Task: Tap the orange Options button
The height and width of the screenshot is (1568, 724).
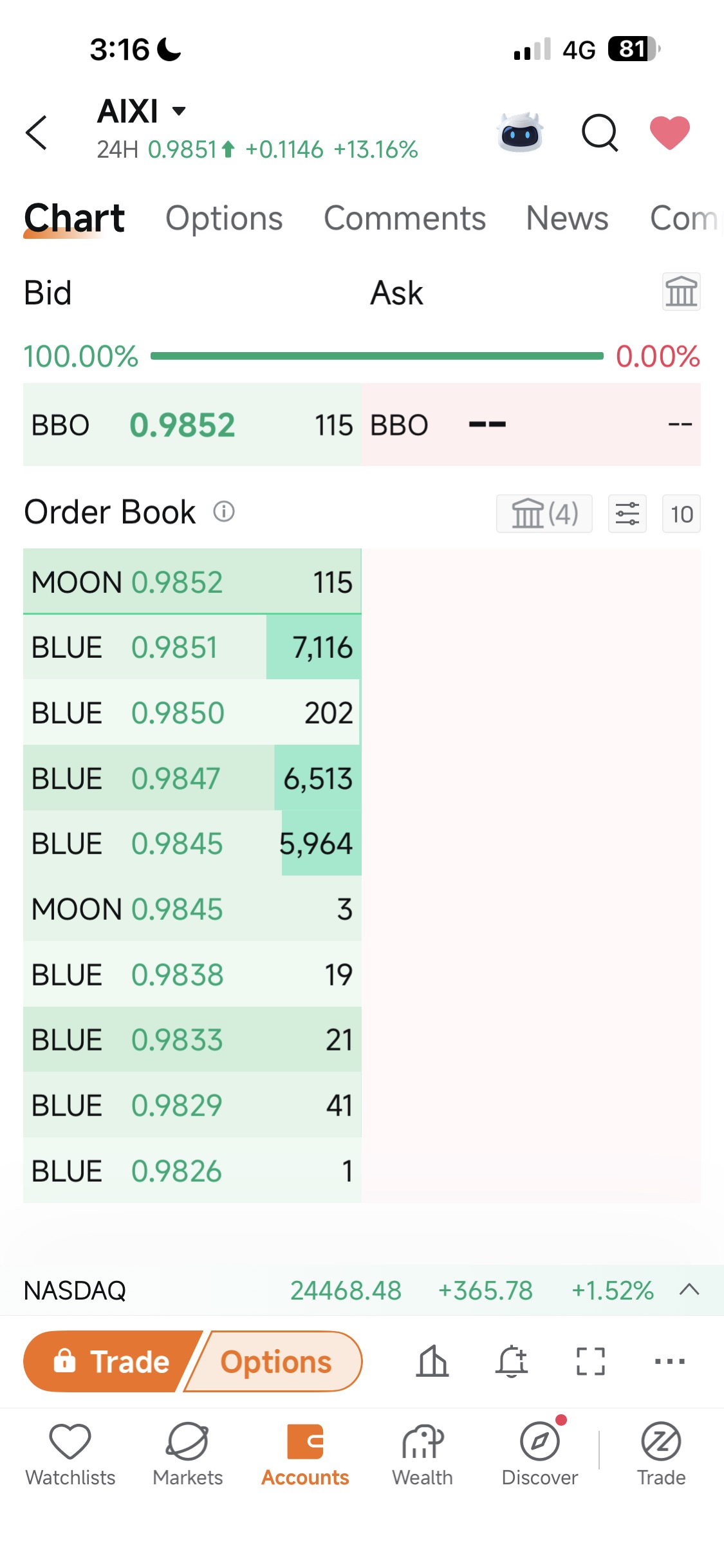Action: (x=275, y=1361)
